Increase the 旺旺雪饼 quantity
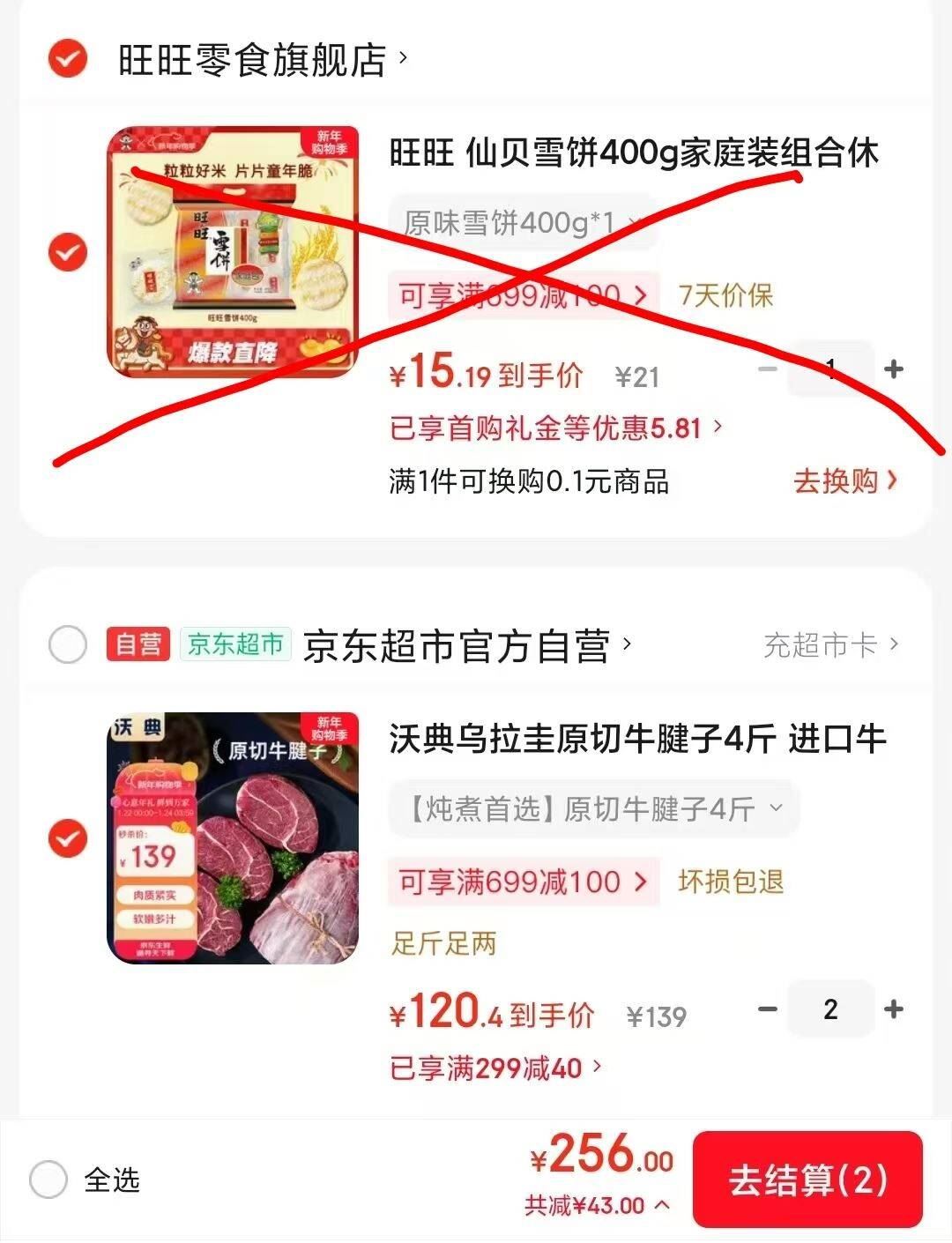Viewport: 952px width, 1243px height. (894, 369)
